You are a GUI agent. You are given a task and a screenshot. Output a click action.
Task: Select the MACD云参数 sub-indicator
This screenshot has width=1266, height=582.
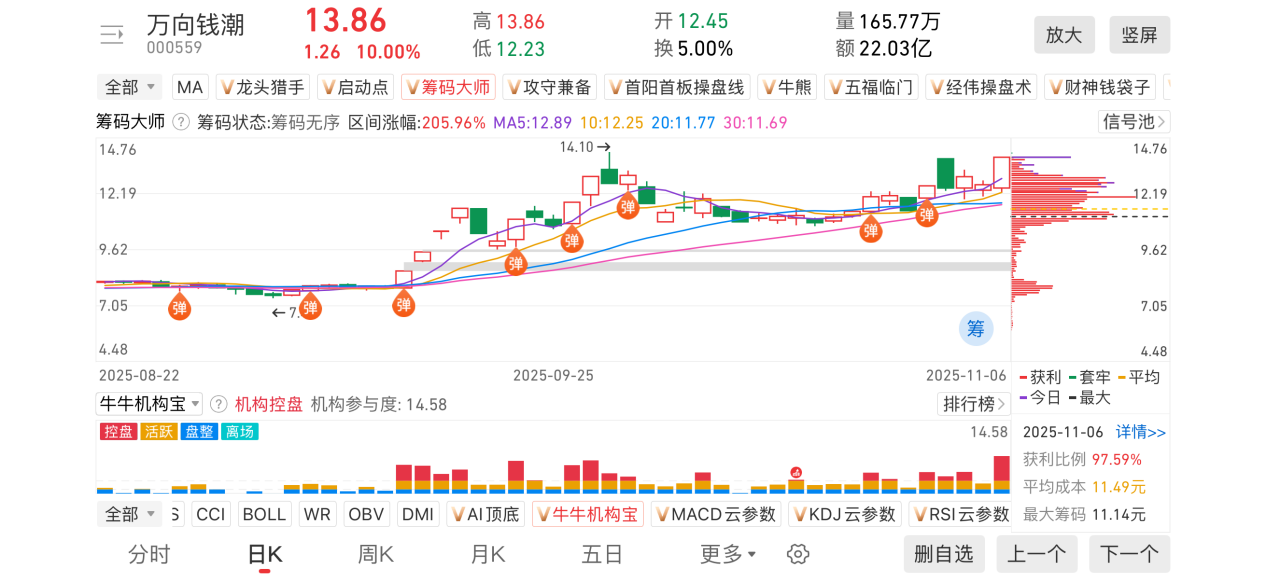point(714,514)
